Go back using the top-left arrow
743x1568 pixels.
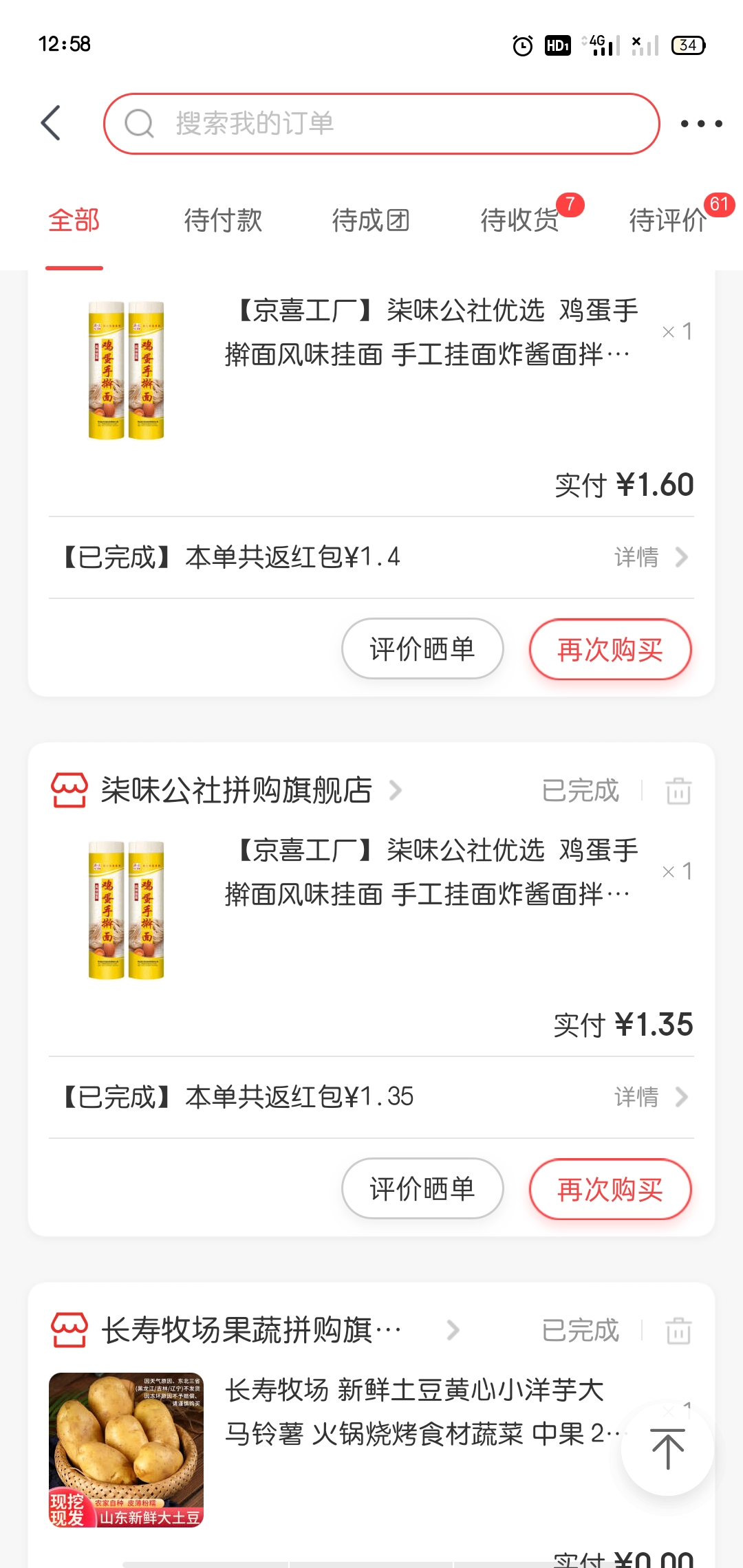pyautogui.click(x=51, y=123)
